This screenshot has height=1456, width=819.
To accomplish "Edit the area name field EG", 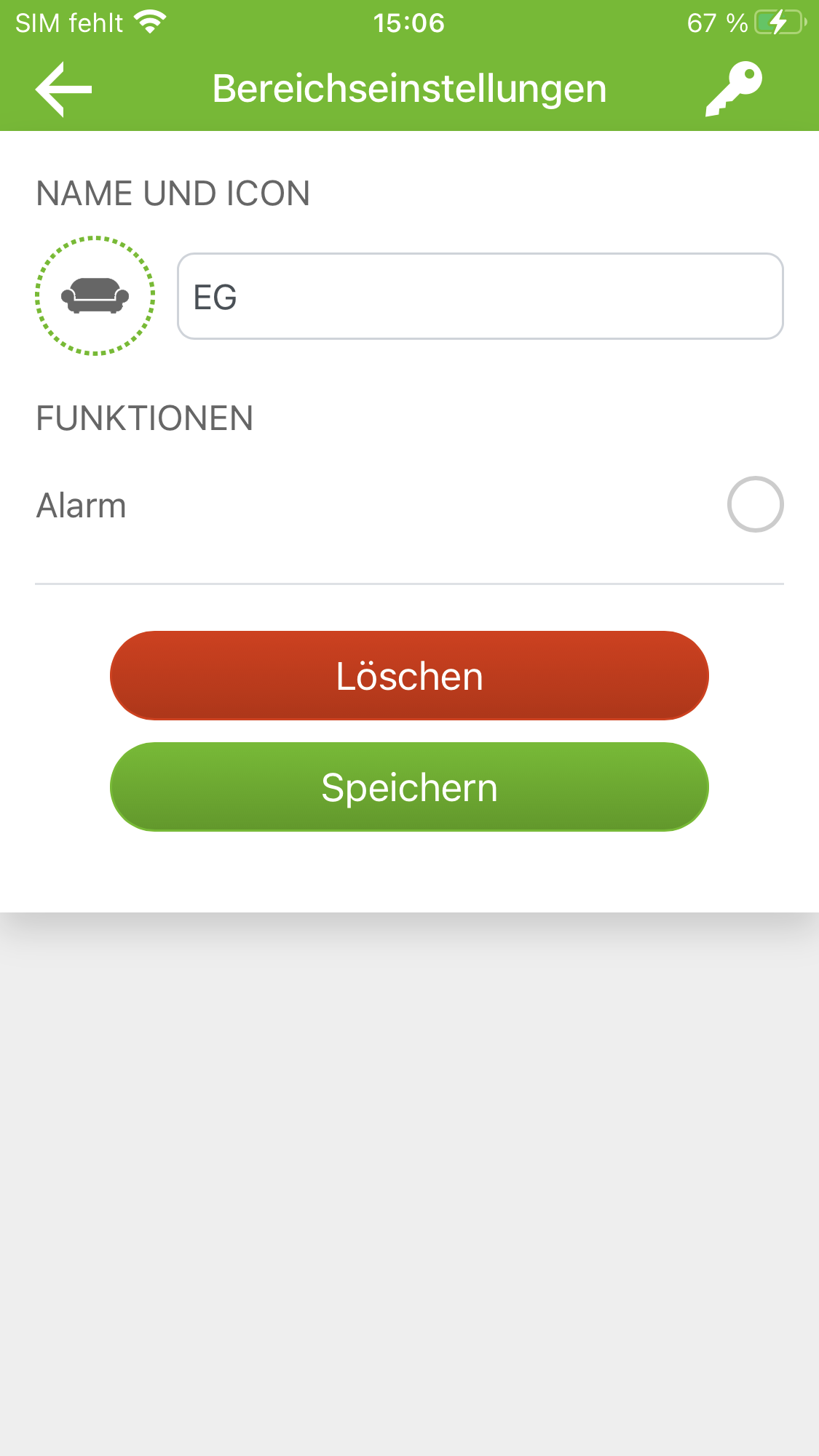I will [480, 296].
